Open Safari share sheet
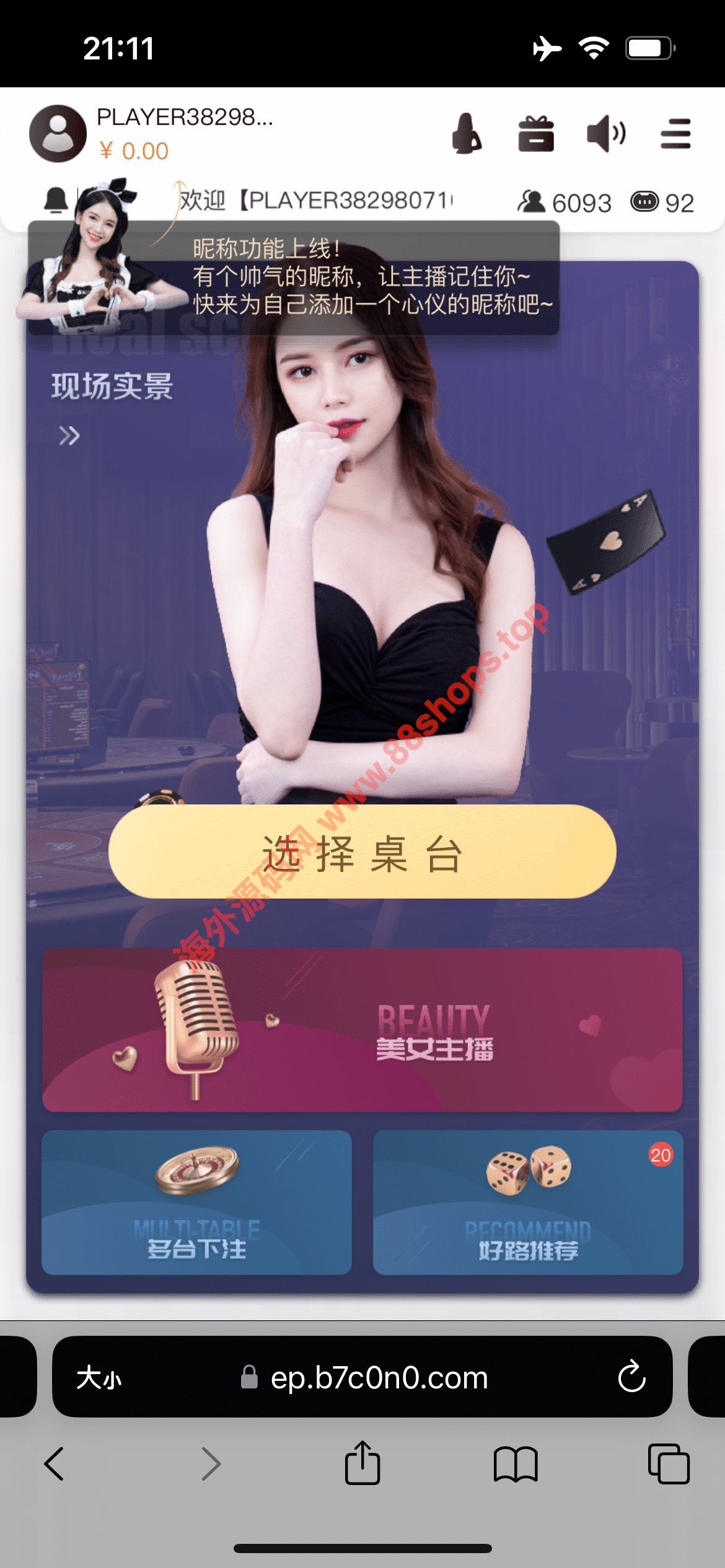725x1568 pixels. (x=362, y=1464)
